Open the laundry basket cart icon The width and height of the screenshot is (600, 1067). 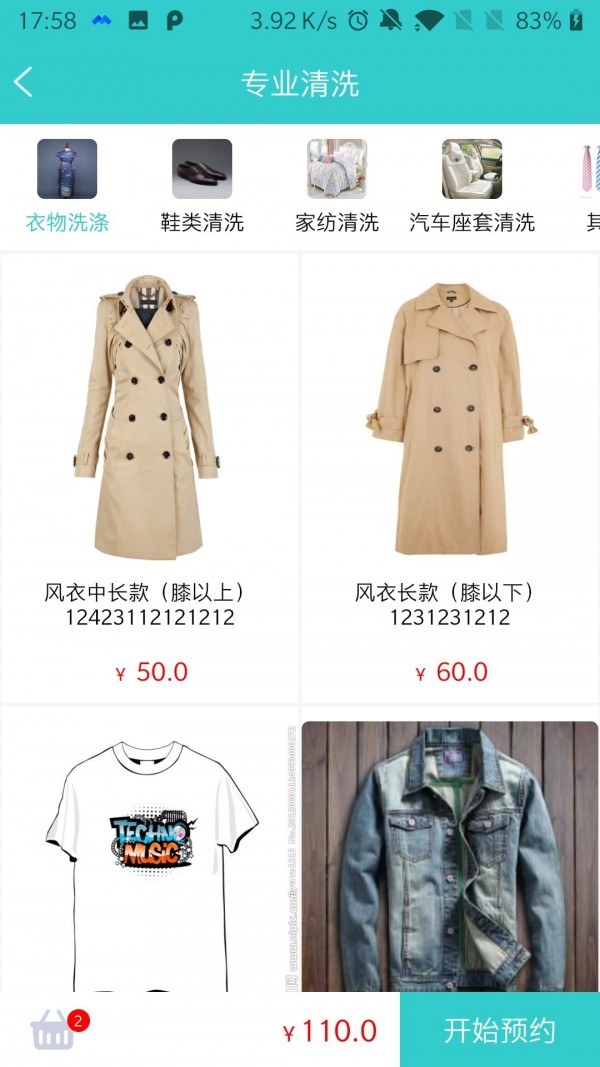(x=55, y=1030)
